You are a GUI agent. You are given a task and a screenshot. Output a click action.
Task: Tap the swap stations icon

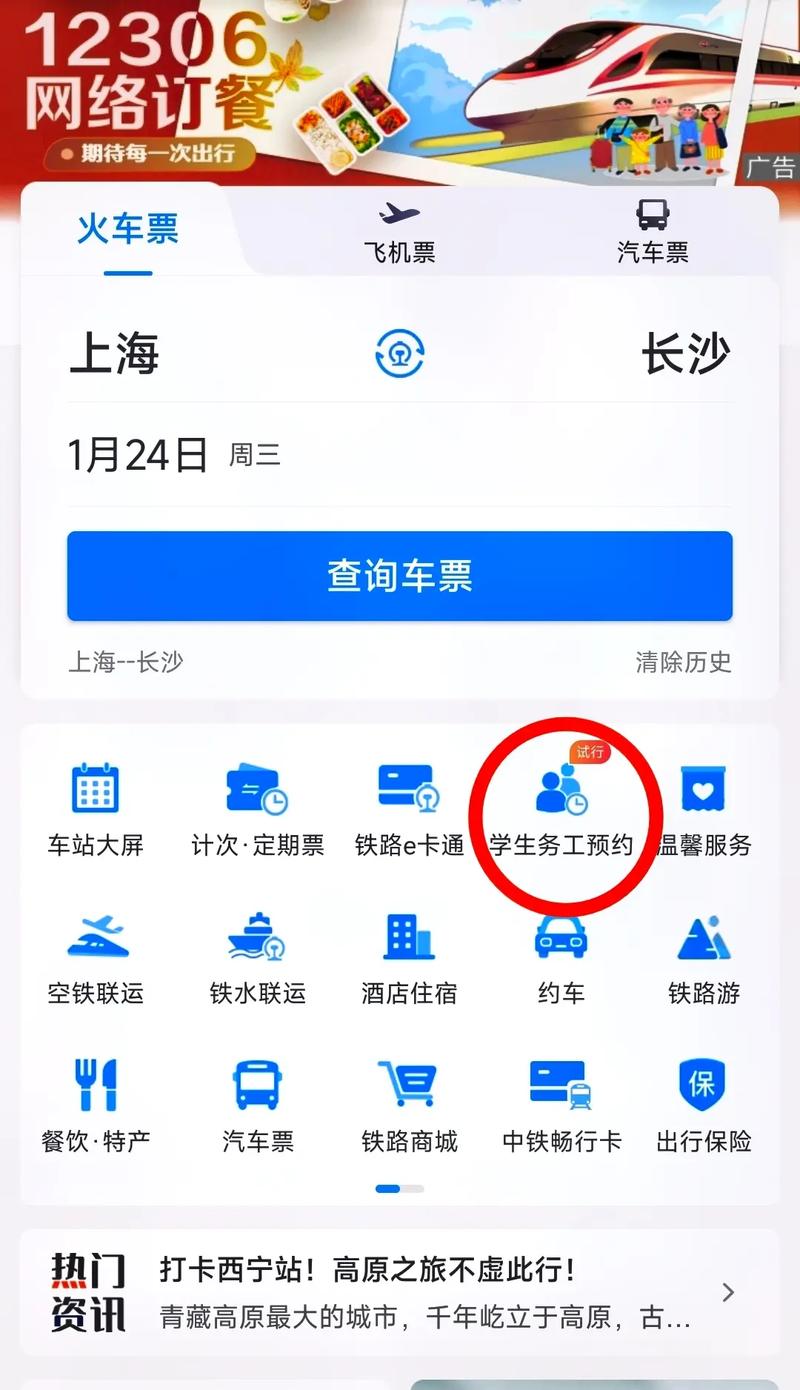click(400, 355)
